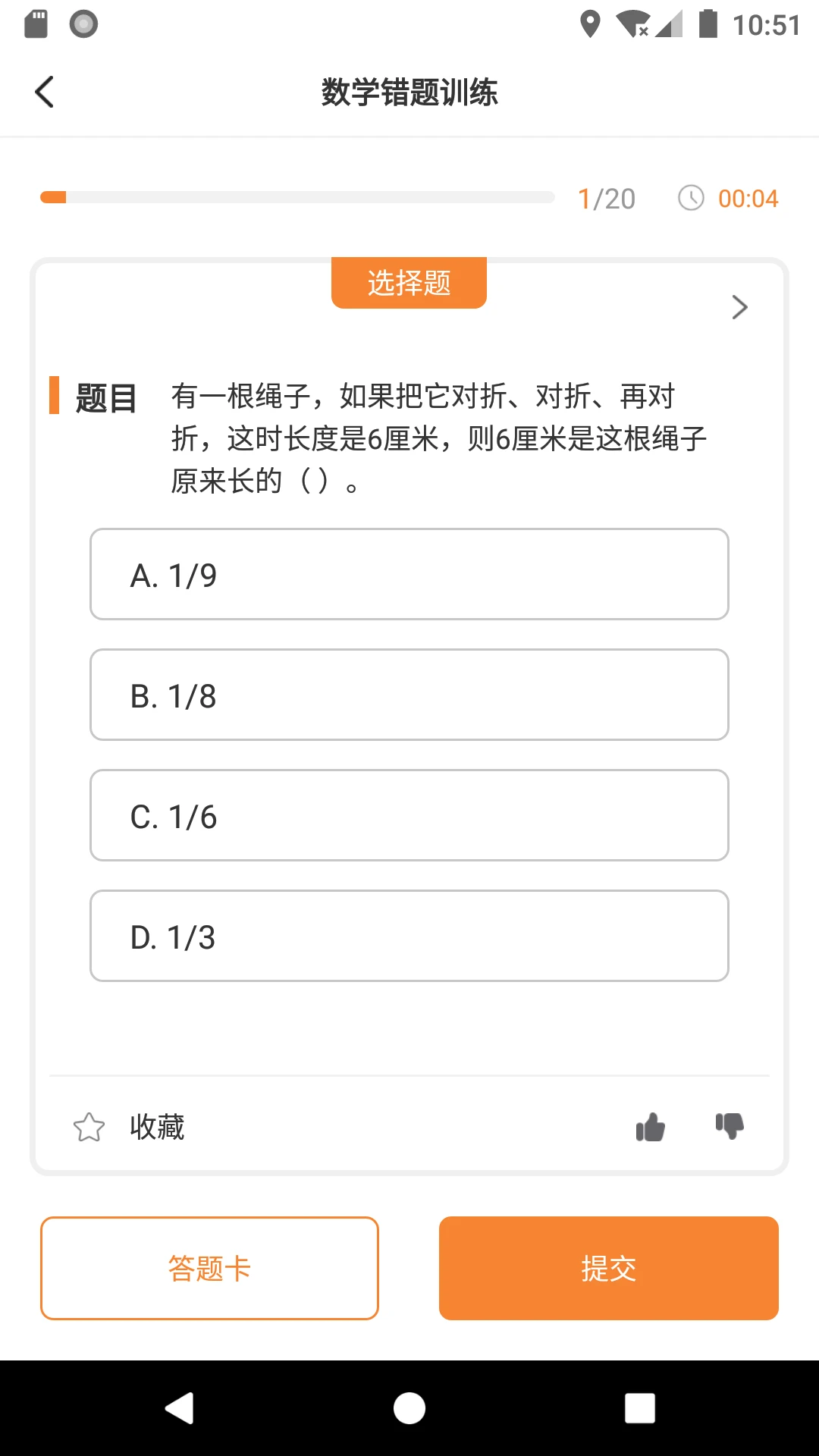This screenshot has height=1456, width=819.
Task: Tap the thumbs up icon for this question
Action: click(651, 1128)
